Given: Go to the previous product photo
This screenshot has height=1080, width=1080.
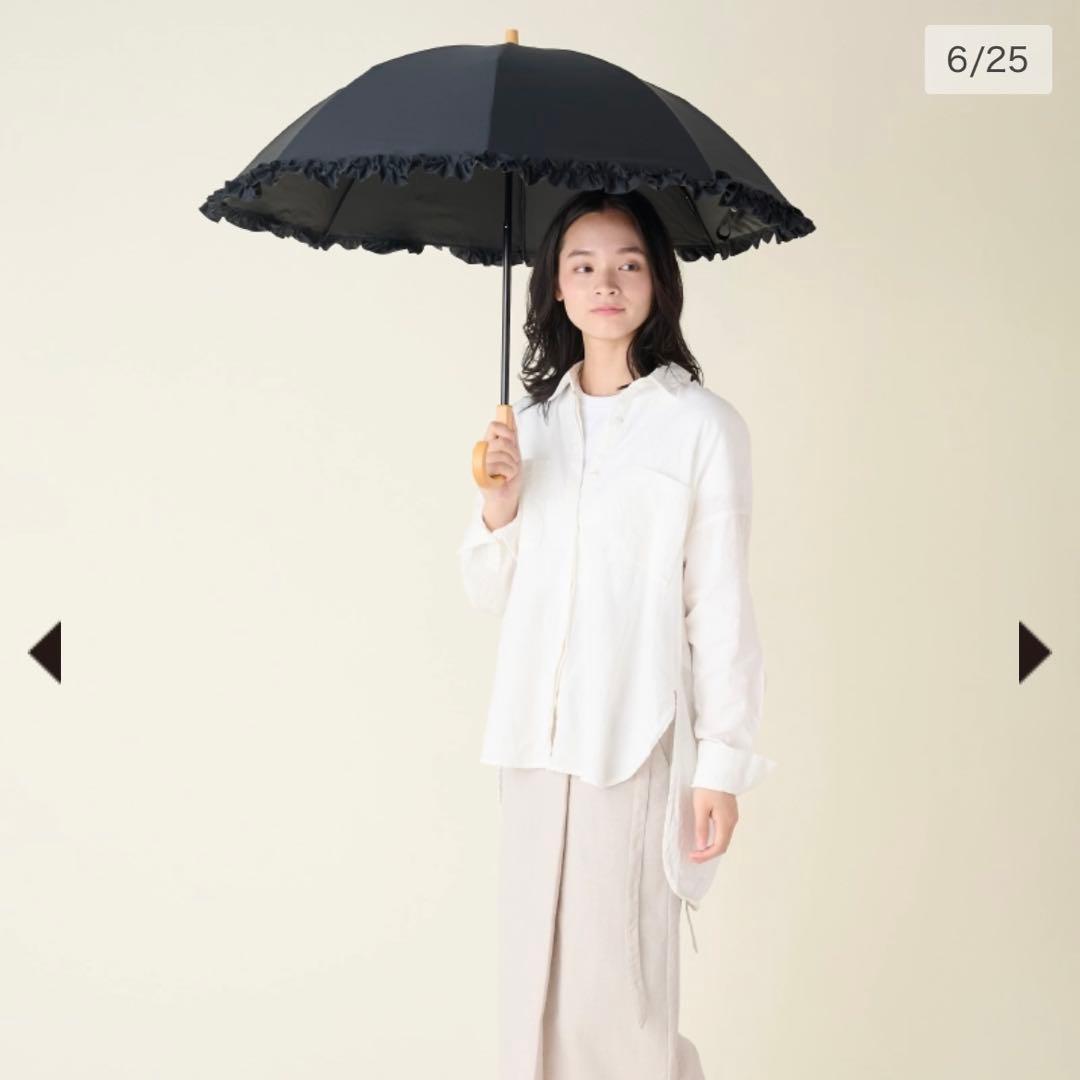Looking at the screenshot, I should click(45, 652).
